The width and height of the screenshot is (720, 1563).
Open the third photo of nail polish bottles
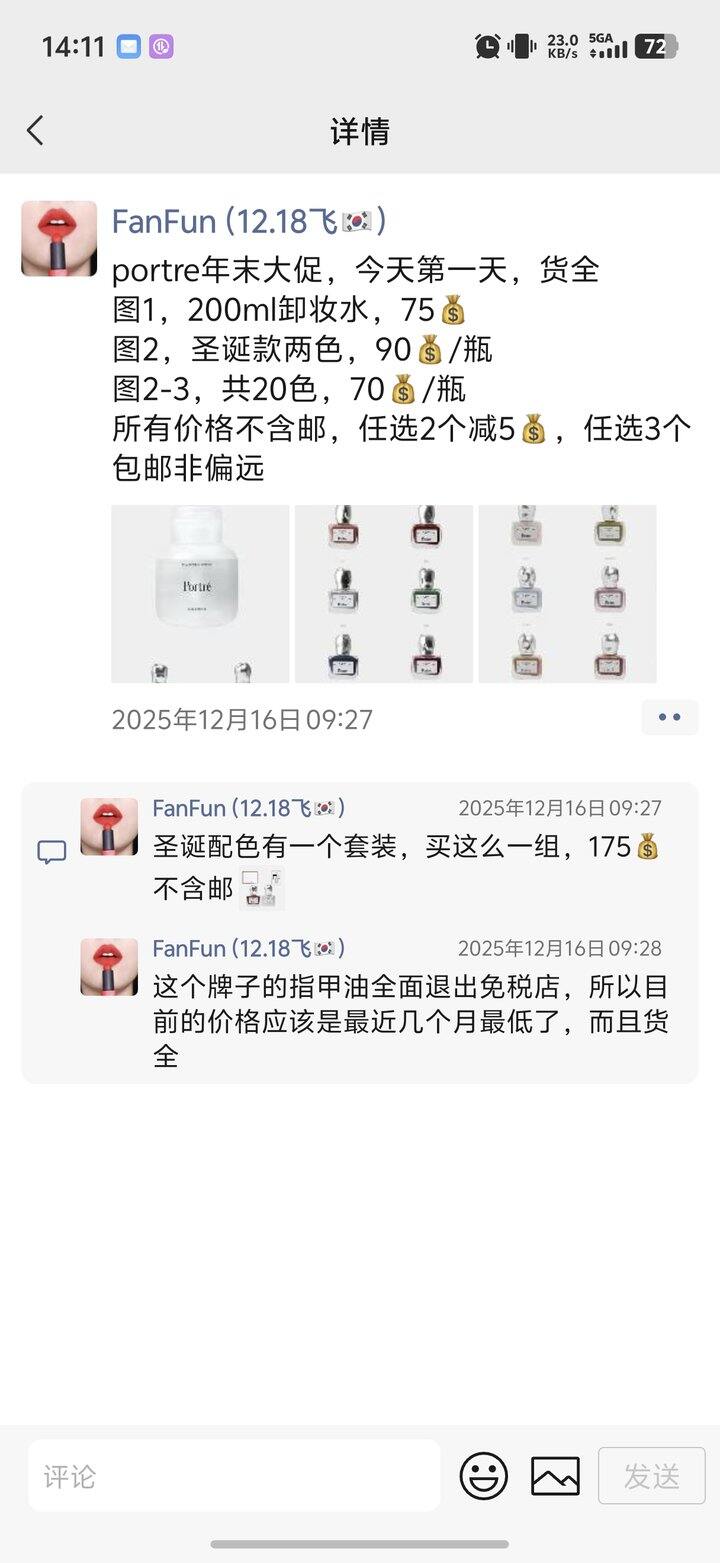click(x=567, y=594)
